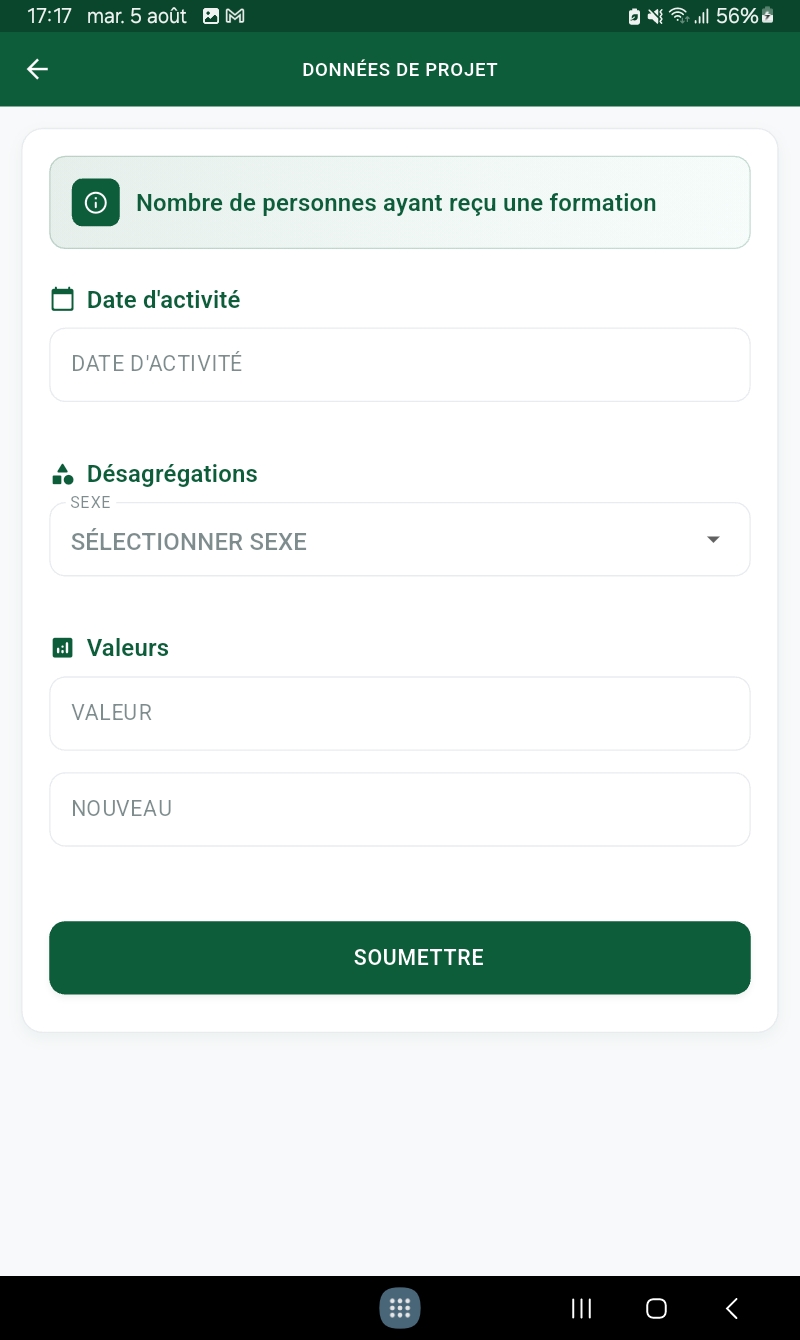The width and height of the screenshot is (800, 1340).
Task: Expand the sexe selector labeled SEXE
Action: coord(400,539)
